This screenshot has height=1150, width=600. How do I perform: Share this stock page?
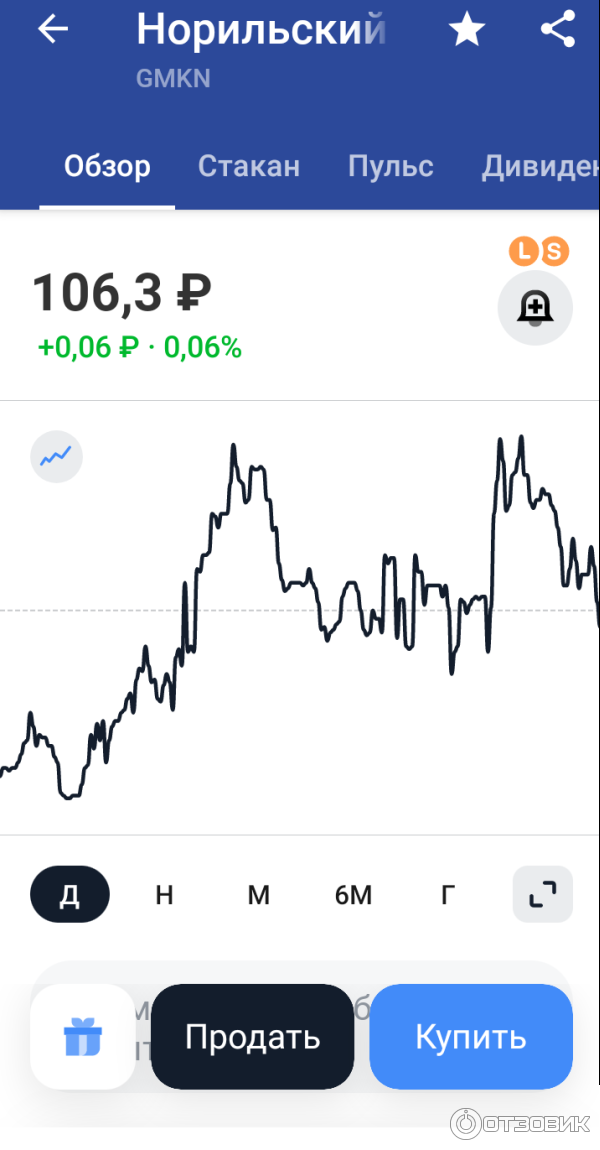pyautogui.click(x=558, y=30)
